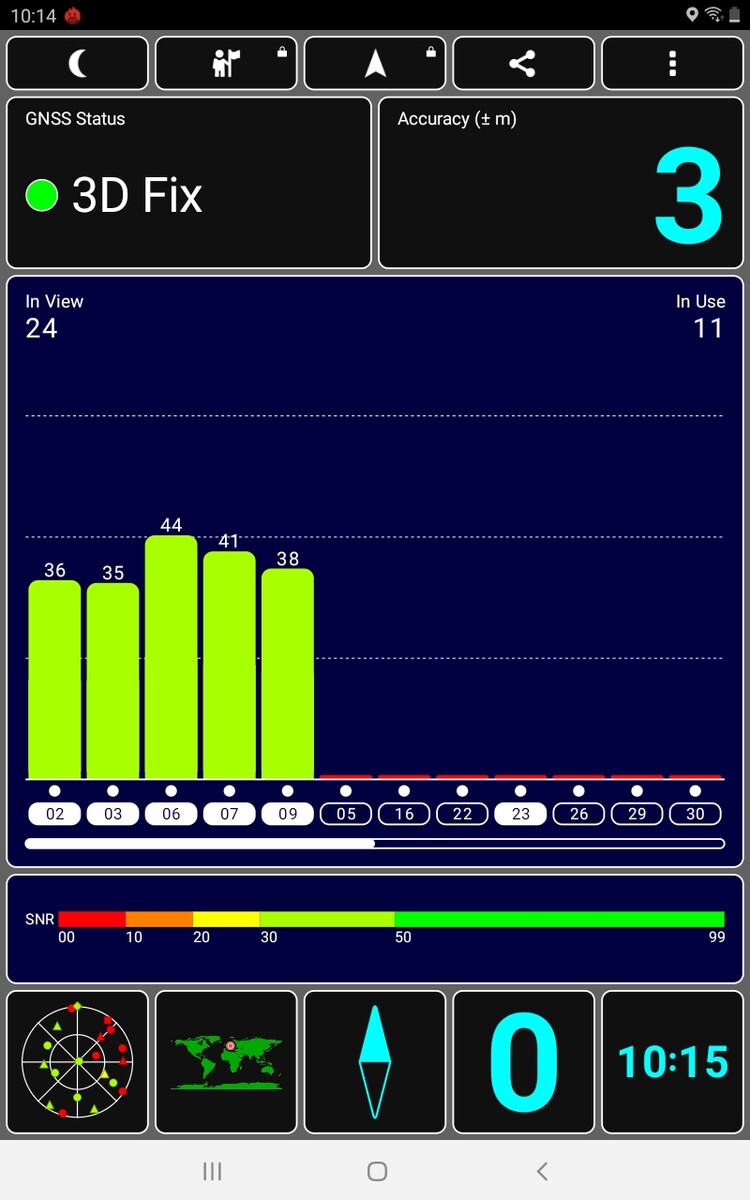Open the locked waypoint flag feature
The image size is (750, 1200).
226,64
